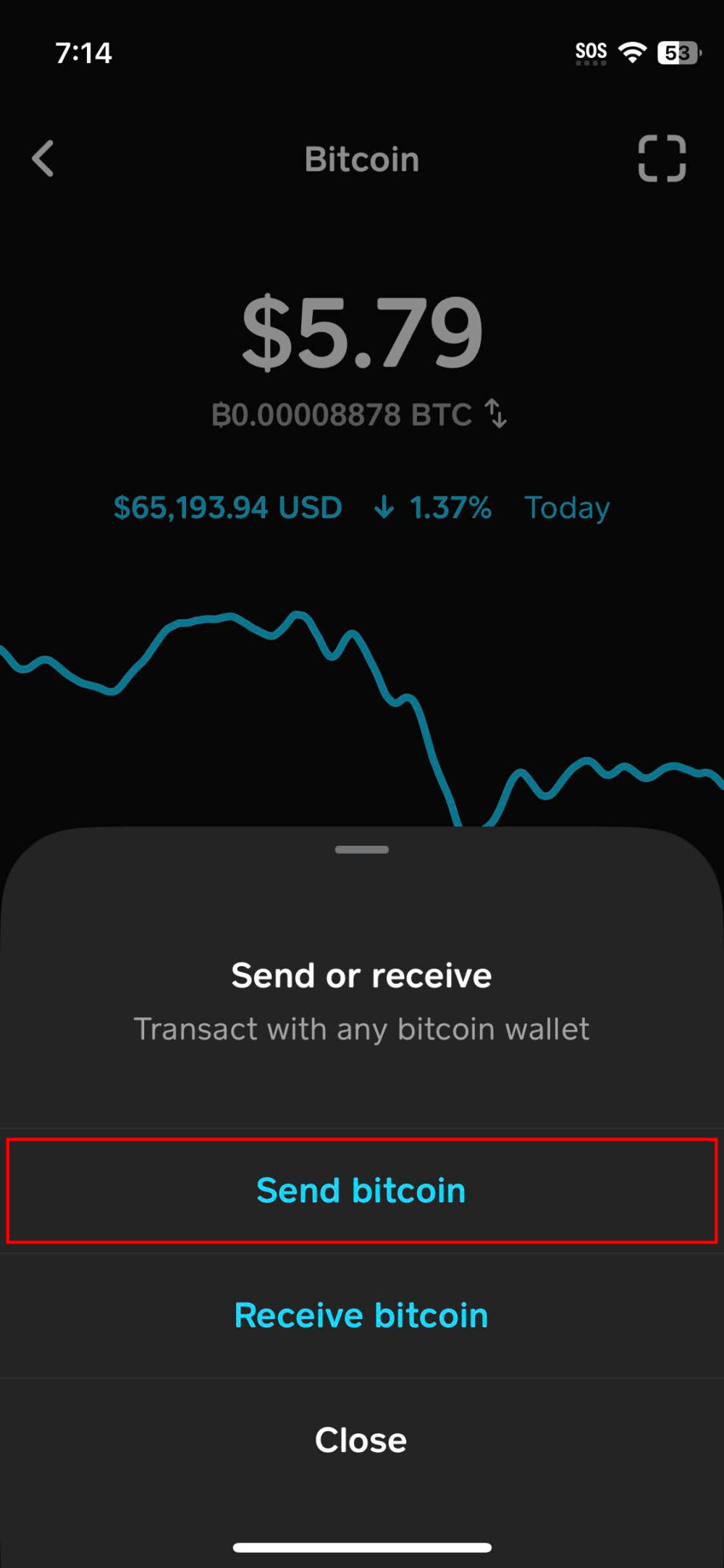Switch the price change view from Today
Screen dimensions: 724x1568
click(567, 508)
